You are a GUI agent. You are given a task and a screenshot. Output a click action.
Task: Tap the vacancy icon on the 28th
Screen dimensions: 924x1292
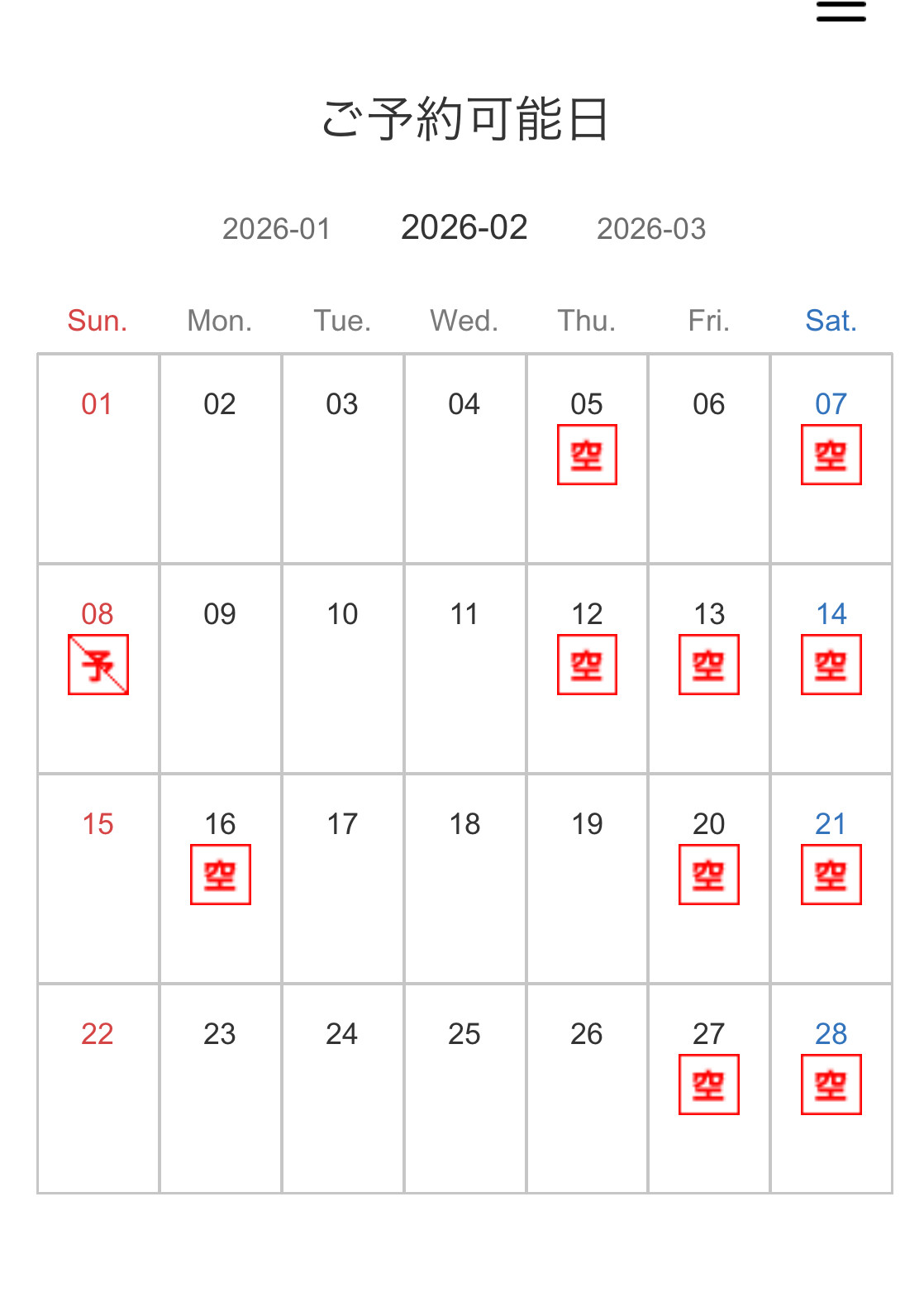point(831,1085)
